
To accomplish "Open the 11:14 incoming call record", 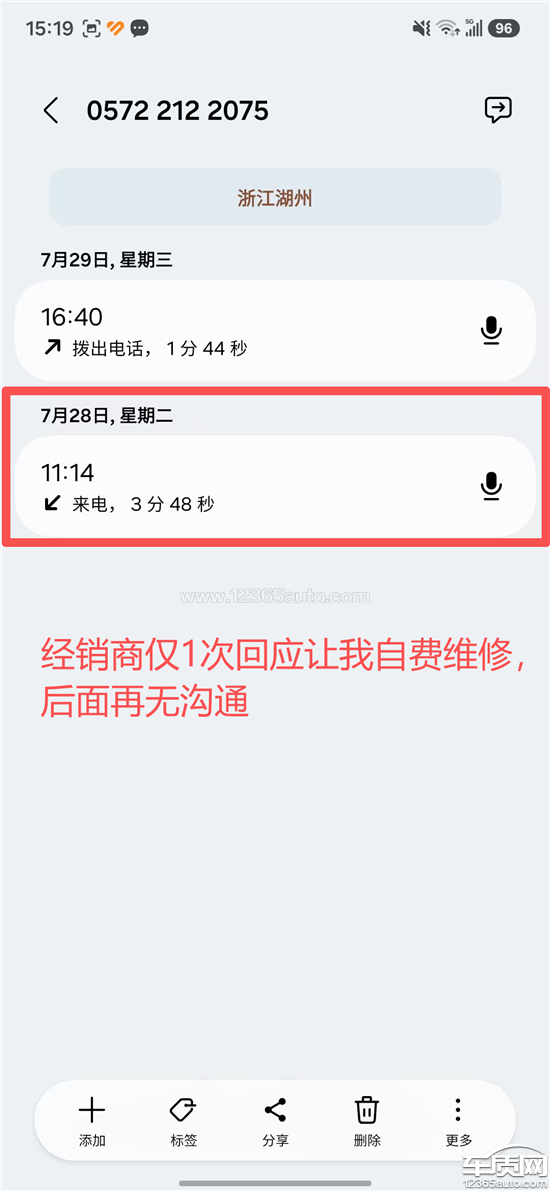I will (x=275, y=486).
